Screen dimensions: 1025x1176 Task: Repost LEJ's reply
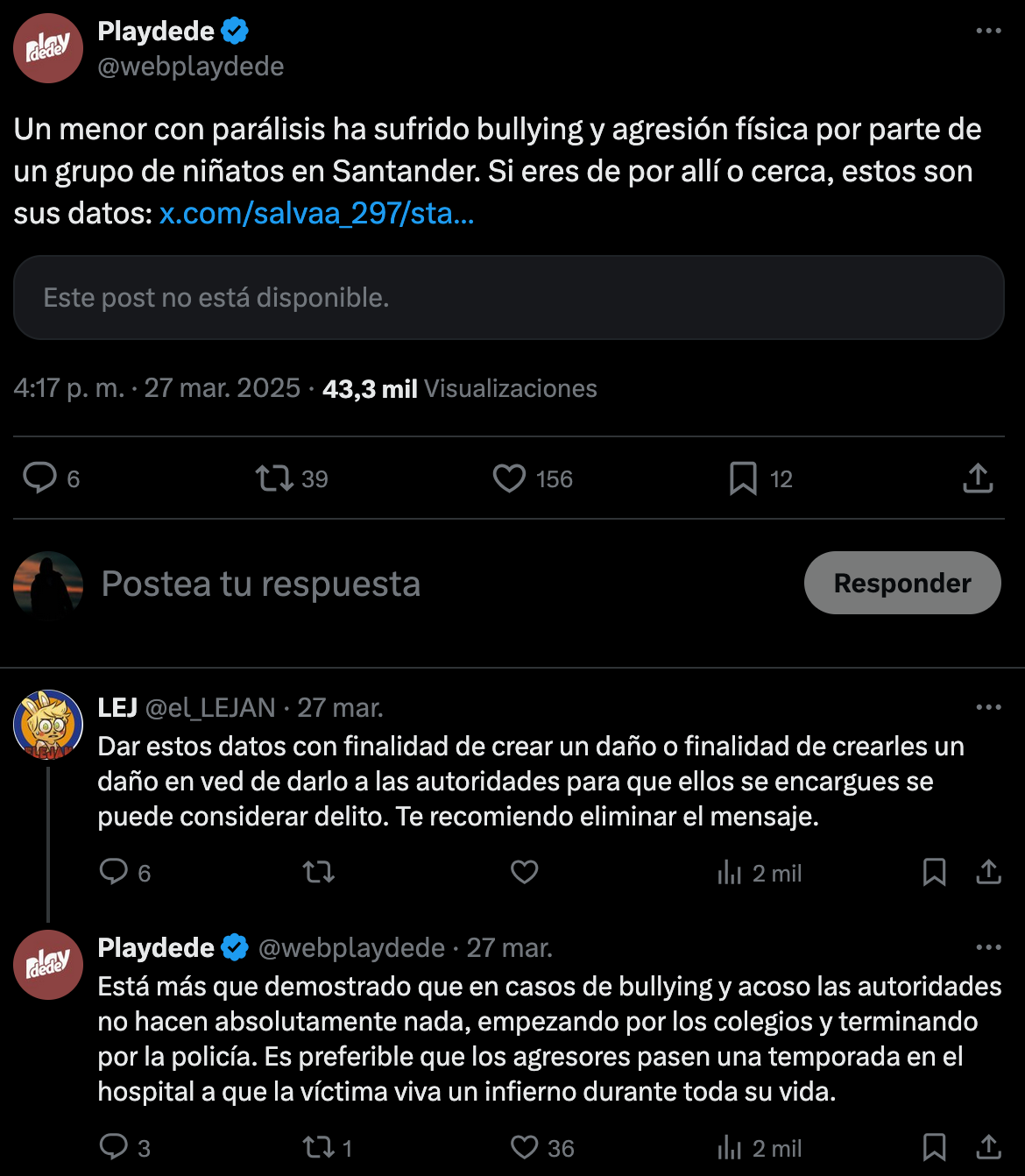[x=319, y=872]
